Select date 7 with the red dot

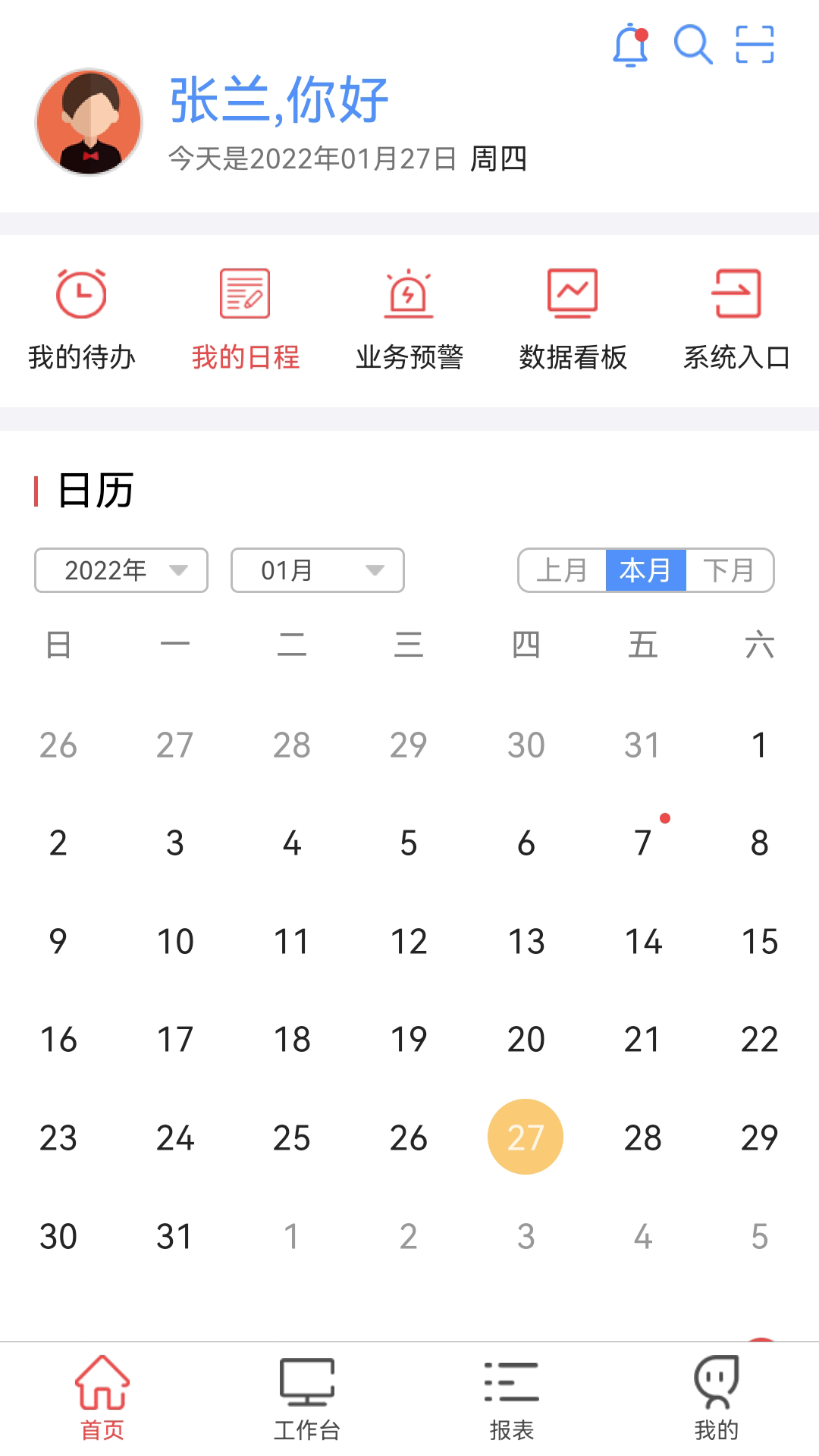pos(642,841)
